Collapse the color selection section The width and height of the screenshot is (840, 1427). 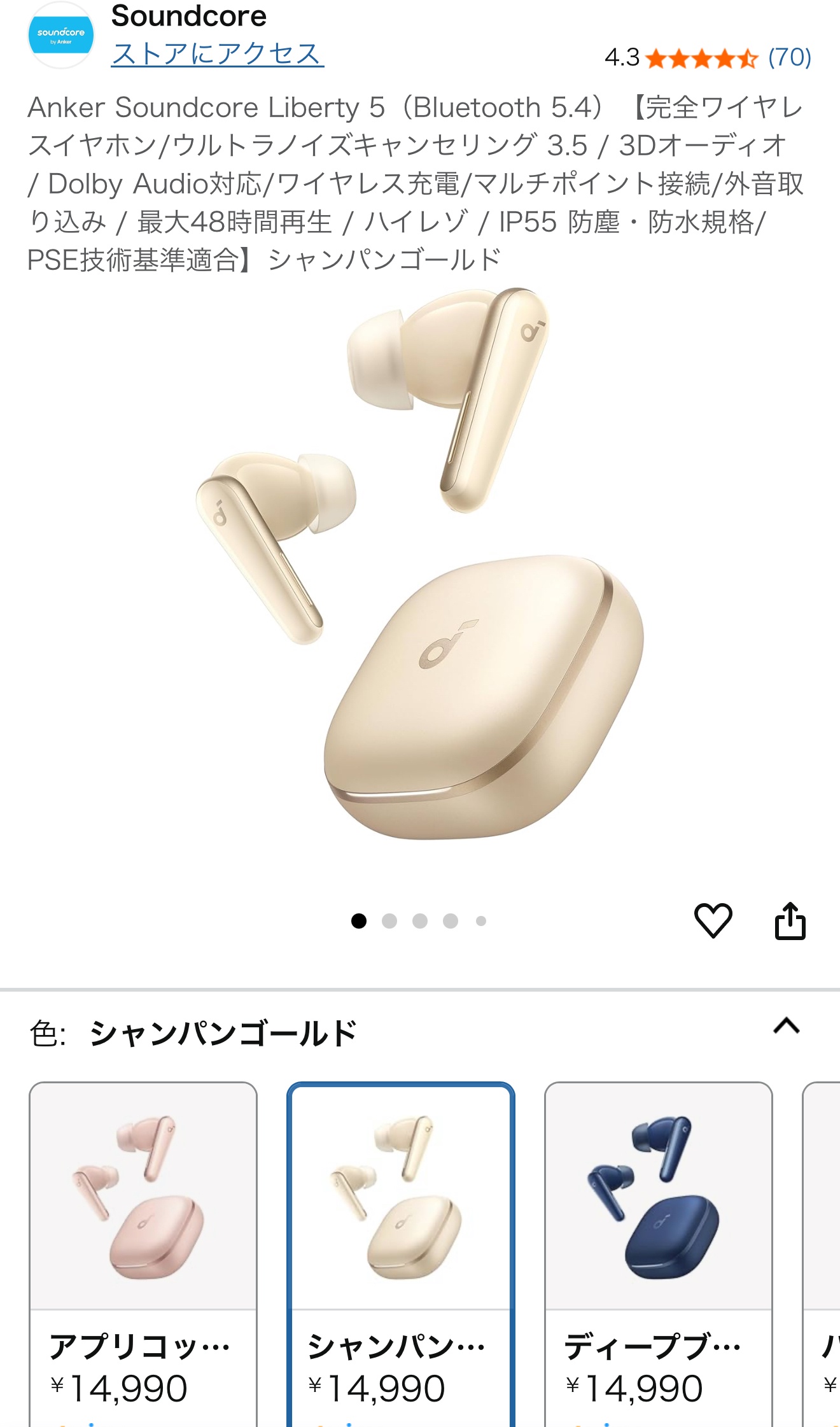(x=787, y=1025)
